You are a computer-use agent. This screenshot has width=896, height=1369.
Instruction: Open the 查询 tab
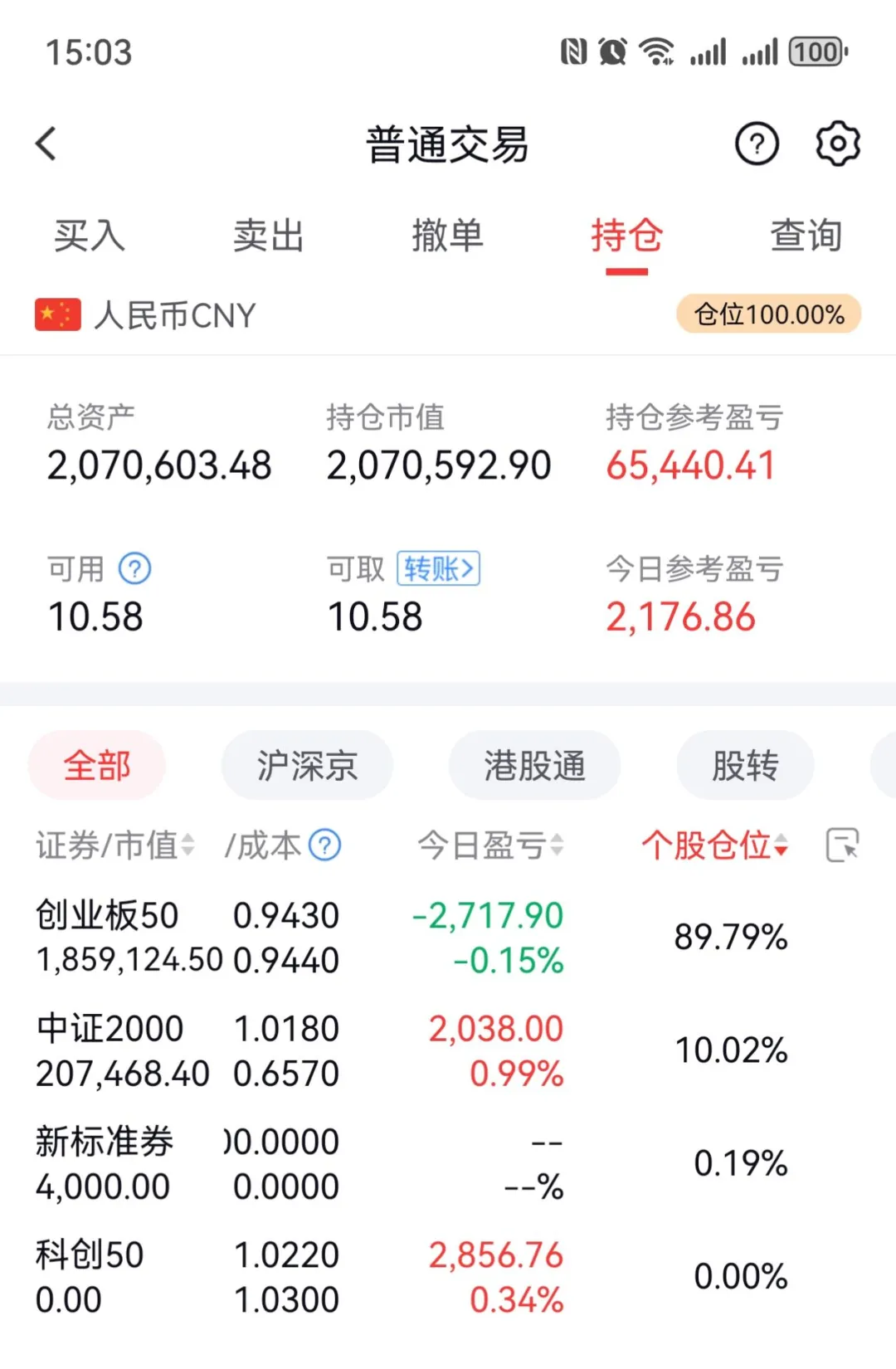[806, 236]
